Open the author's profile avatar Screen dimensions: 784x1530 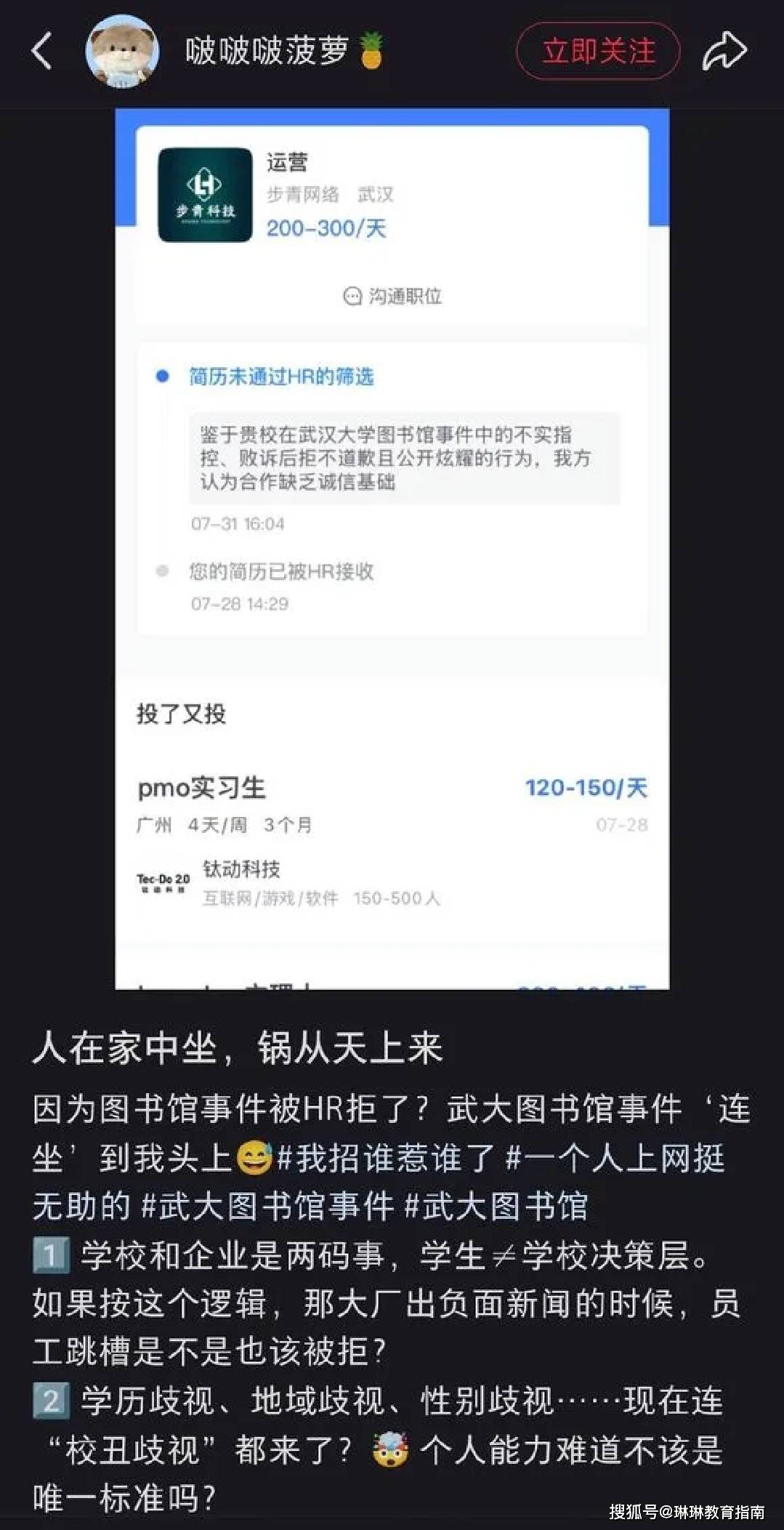122,51
